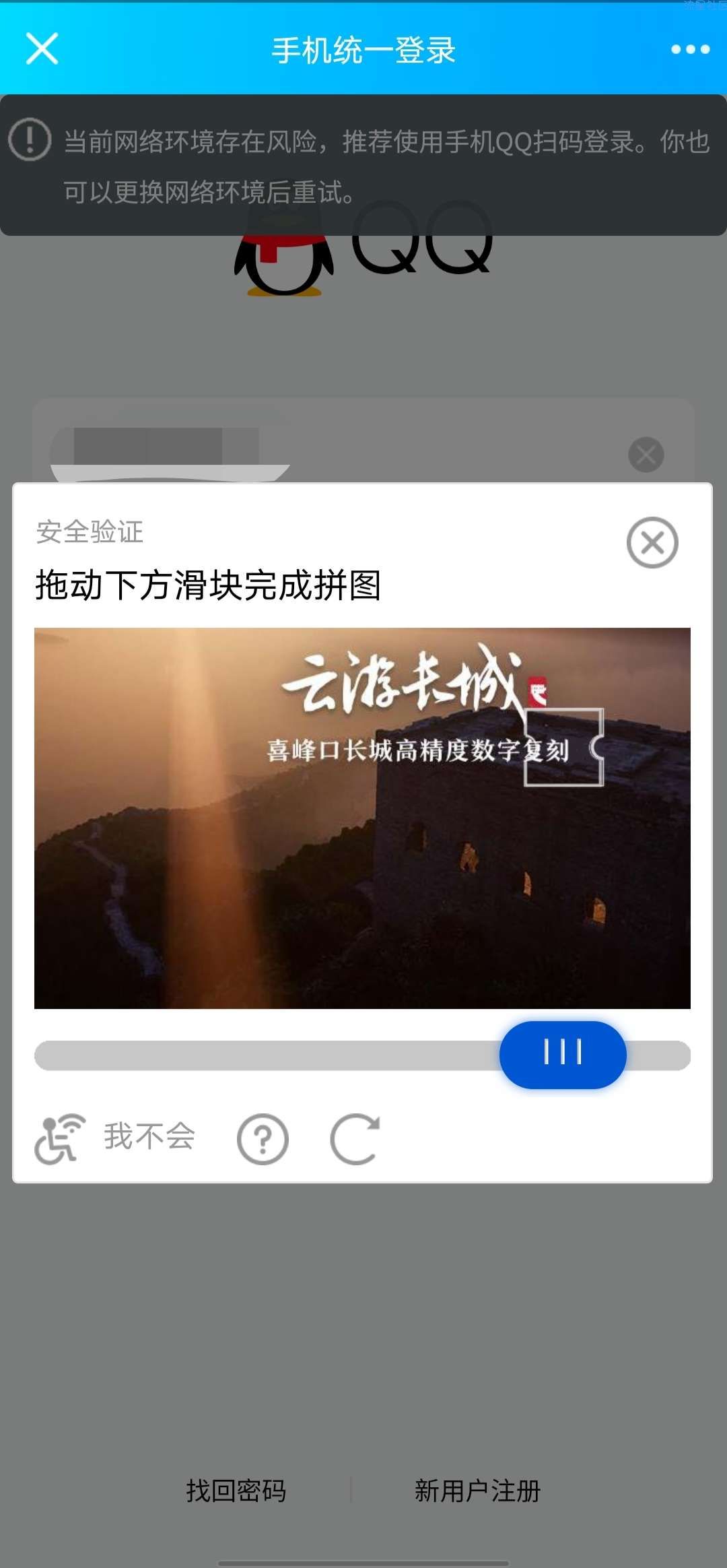The width and height of the screenshot is (727, 1568).
Task: Open the captcha help question mark
Action: pyautogui.click(x=263, y=1140)
